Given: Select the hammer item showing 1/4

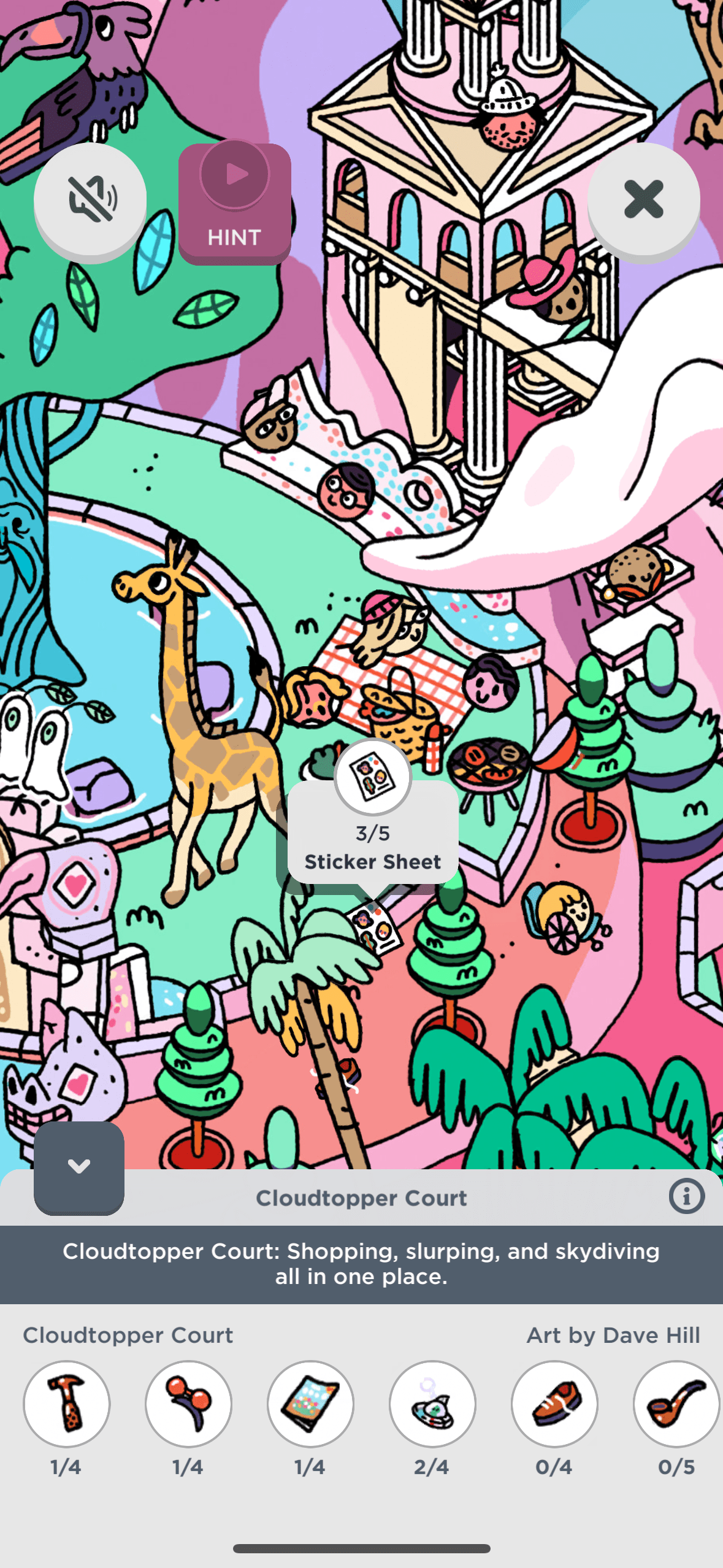Looking at the screenshot, I should [67, 1404].
